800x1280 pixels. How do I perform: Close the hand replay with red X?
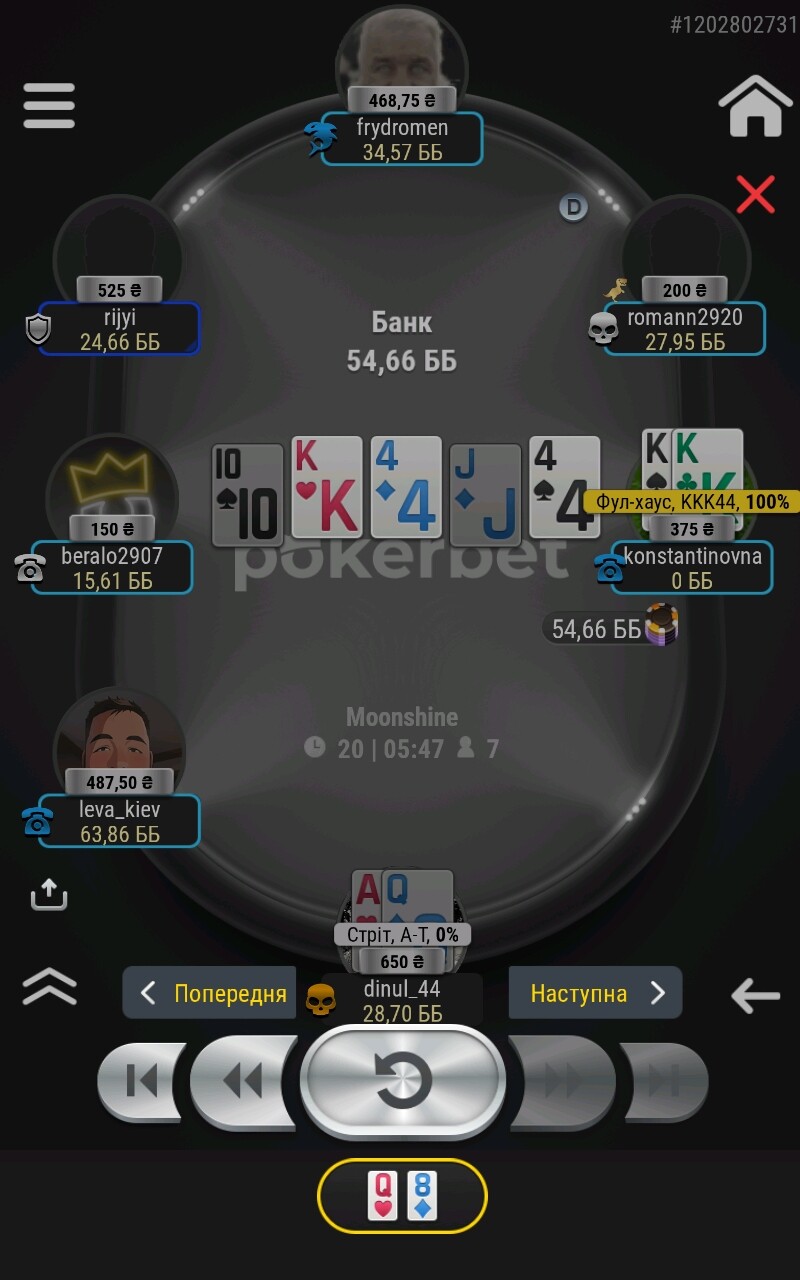(x=755, y=194)
